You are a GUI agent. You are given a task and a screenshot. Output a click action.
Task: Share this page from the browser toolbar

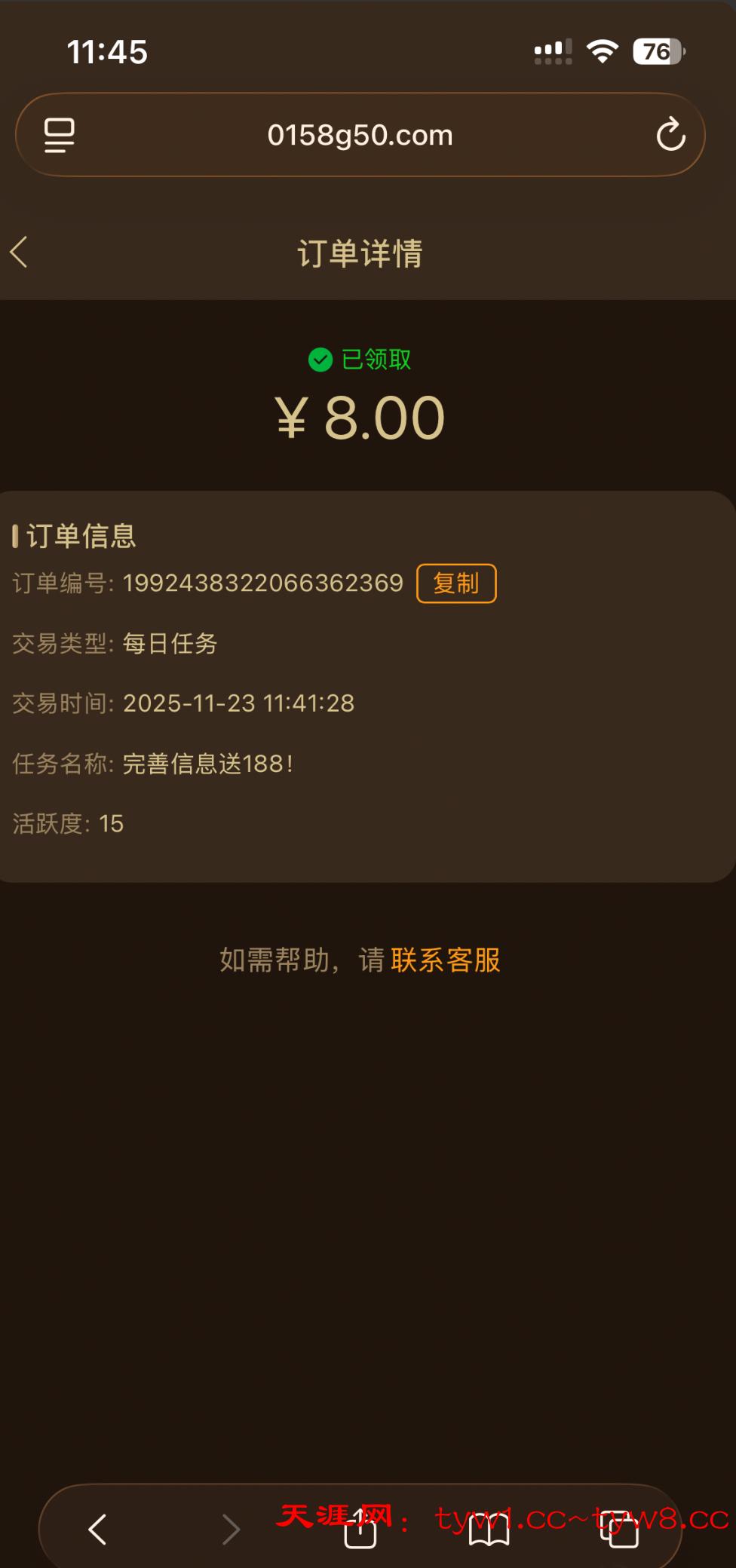360,1530
